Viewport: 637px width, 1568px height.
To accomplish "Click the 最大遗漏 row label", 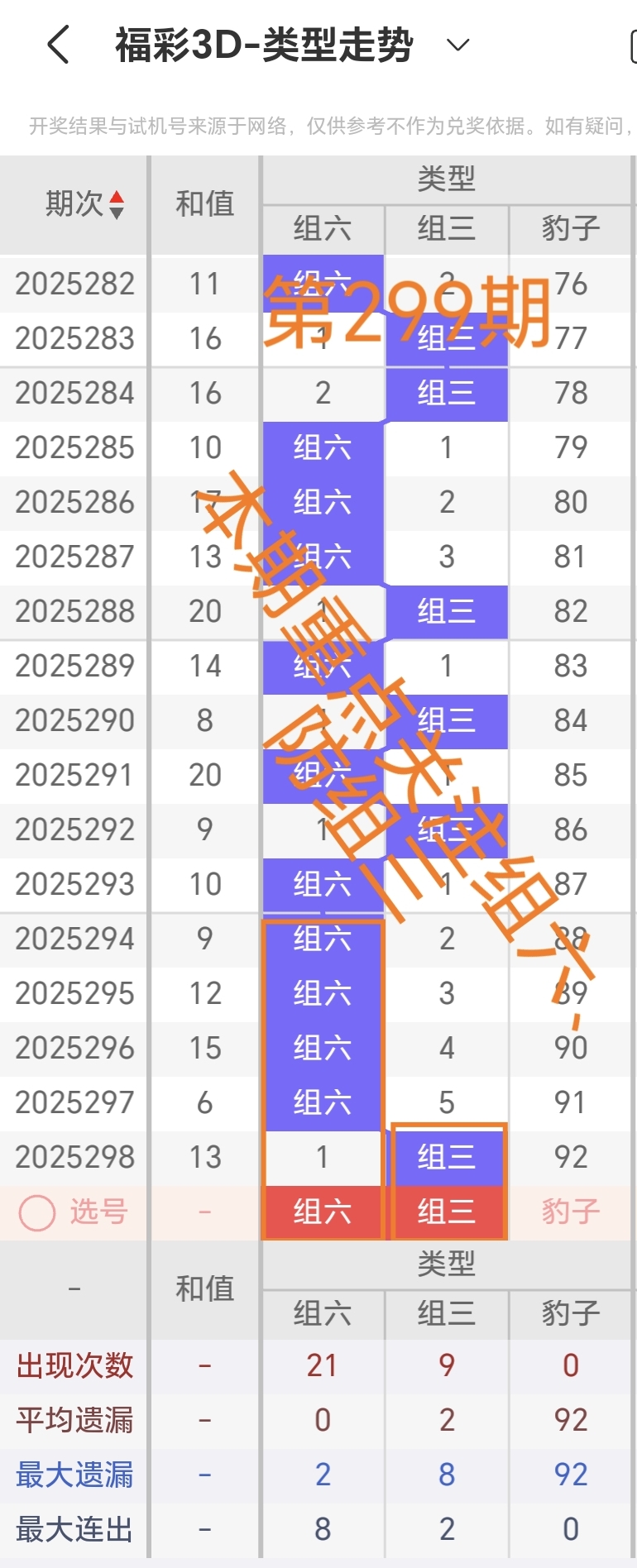I will coord(73,1475).
